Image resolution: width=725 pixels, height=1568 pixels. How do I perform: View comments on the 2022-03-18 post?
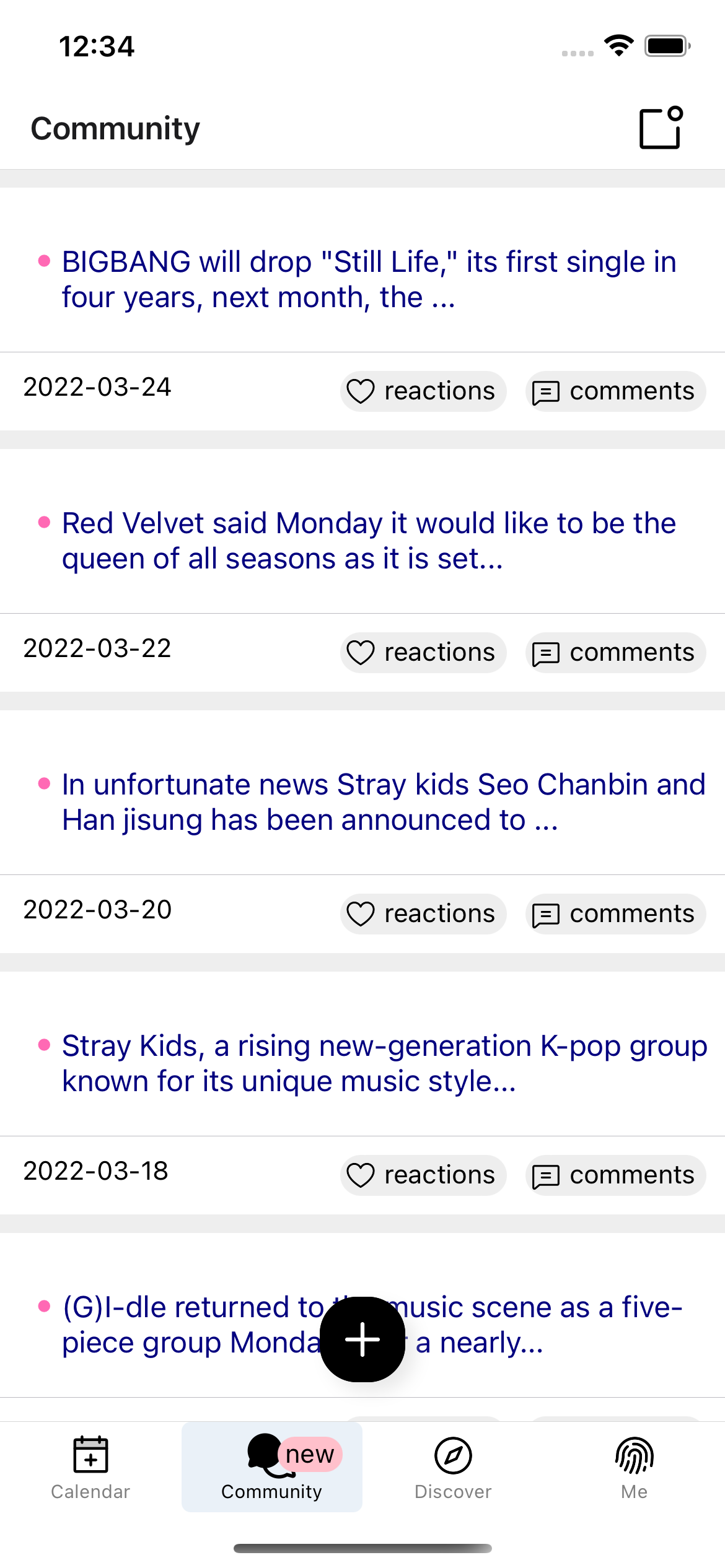pos(615,1175)
